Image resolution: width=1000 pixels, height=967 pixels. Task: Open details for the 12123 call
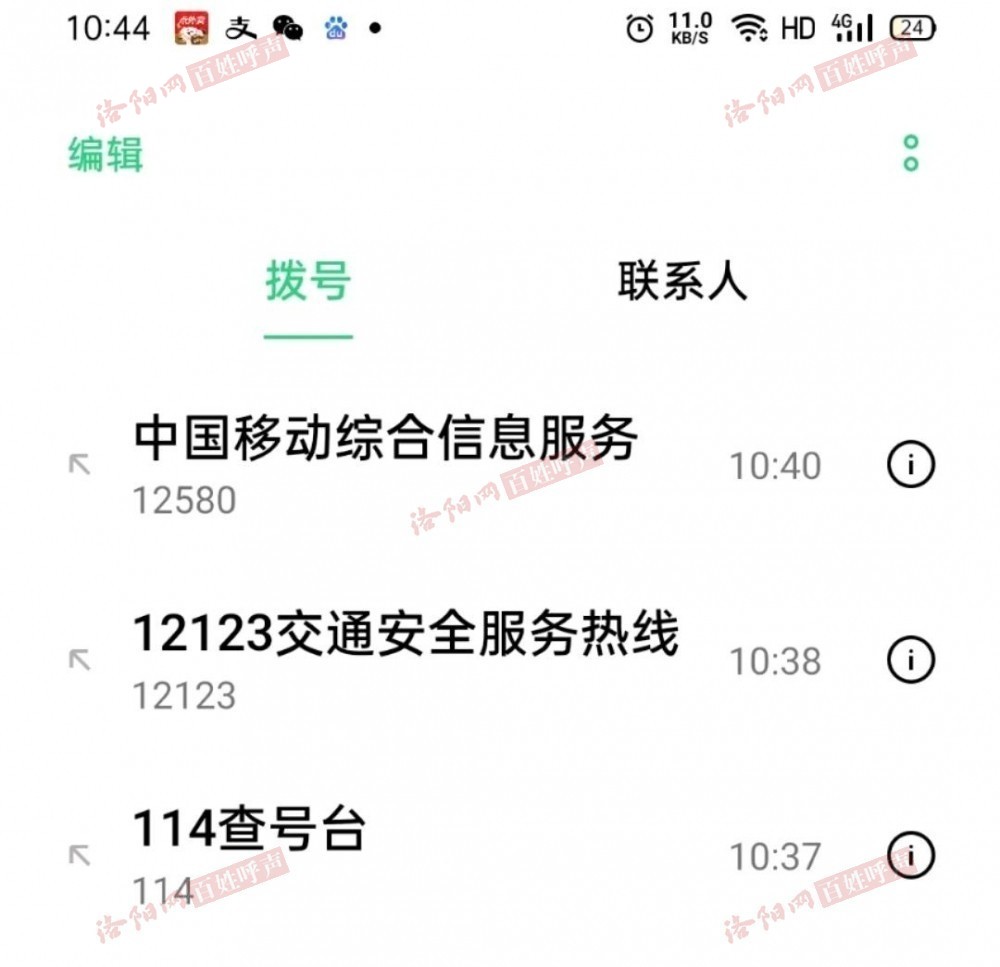tap(910, 660)
